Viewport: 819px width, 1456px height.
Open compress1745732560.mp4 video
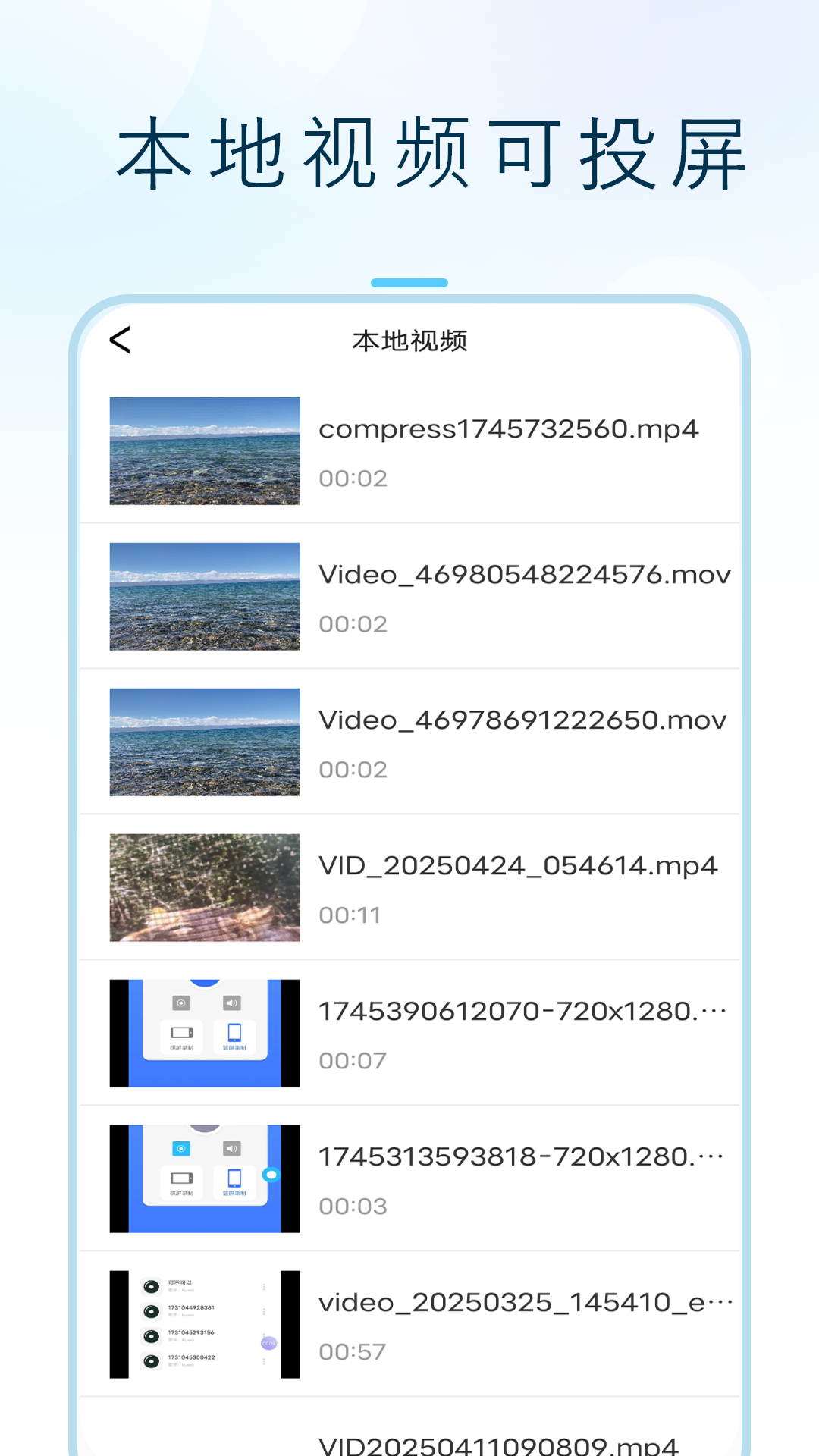pyautogui.click(x=510, y=428)
